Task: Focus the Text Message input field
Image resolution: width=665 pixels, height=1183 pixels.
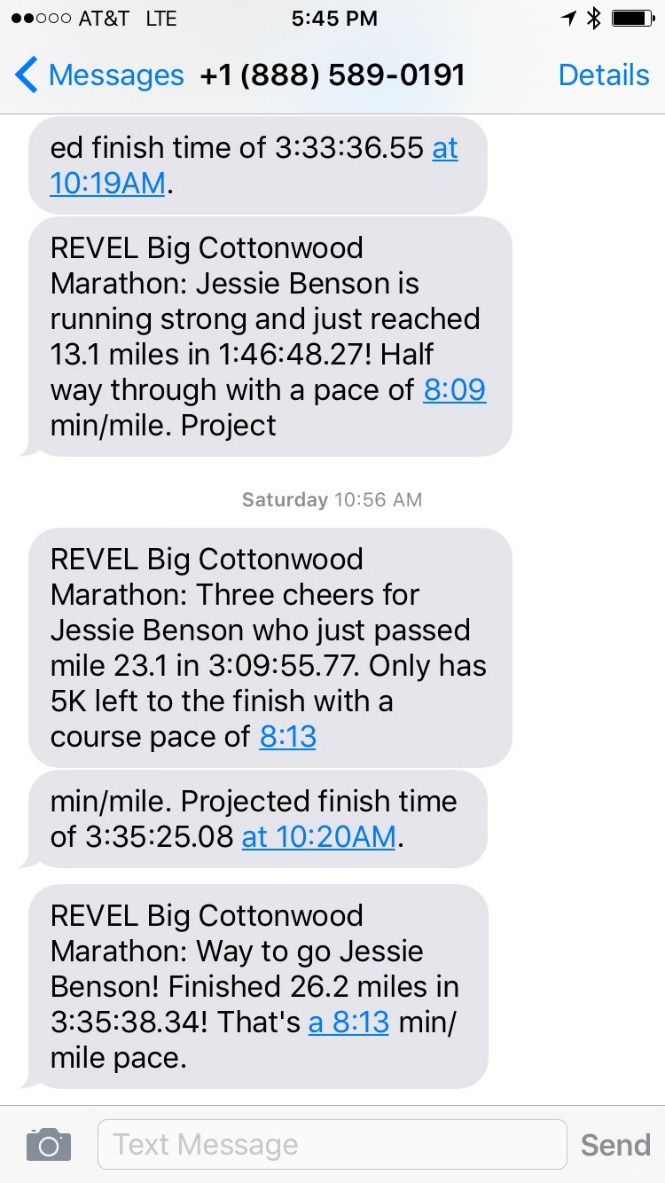Action: (331, 1144)
